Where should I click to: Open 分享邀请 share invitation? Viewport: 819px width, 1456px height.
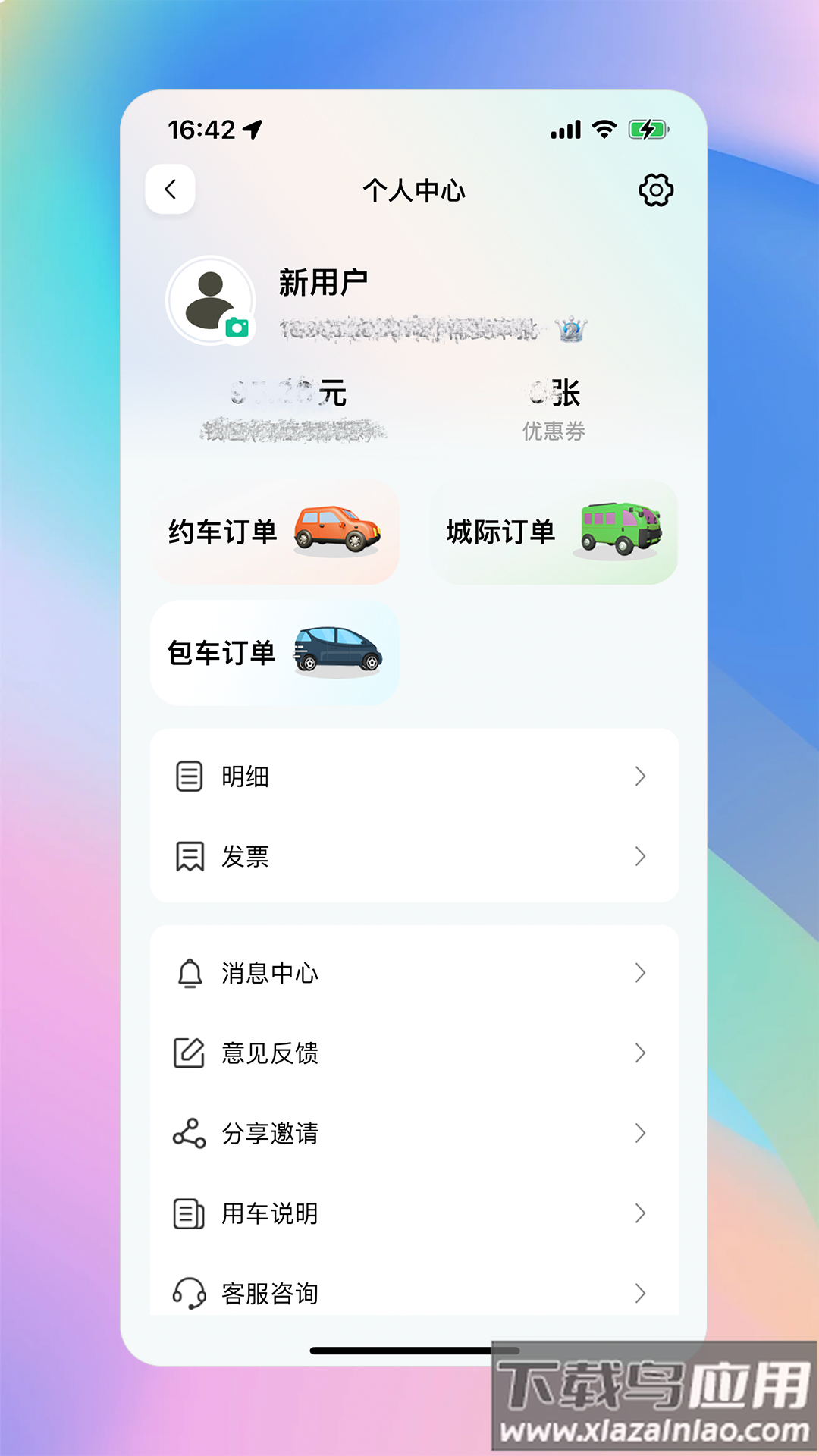414,1134
